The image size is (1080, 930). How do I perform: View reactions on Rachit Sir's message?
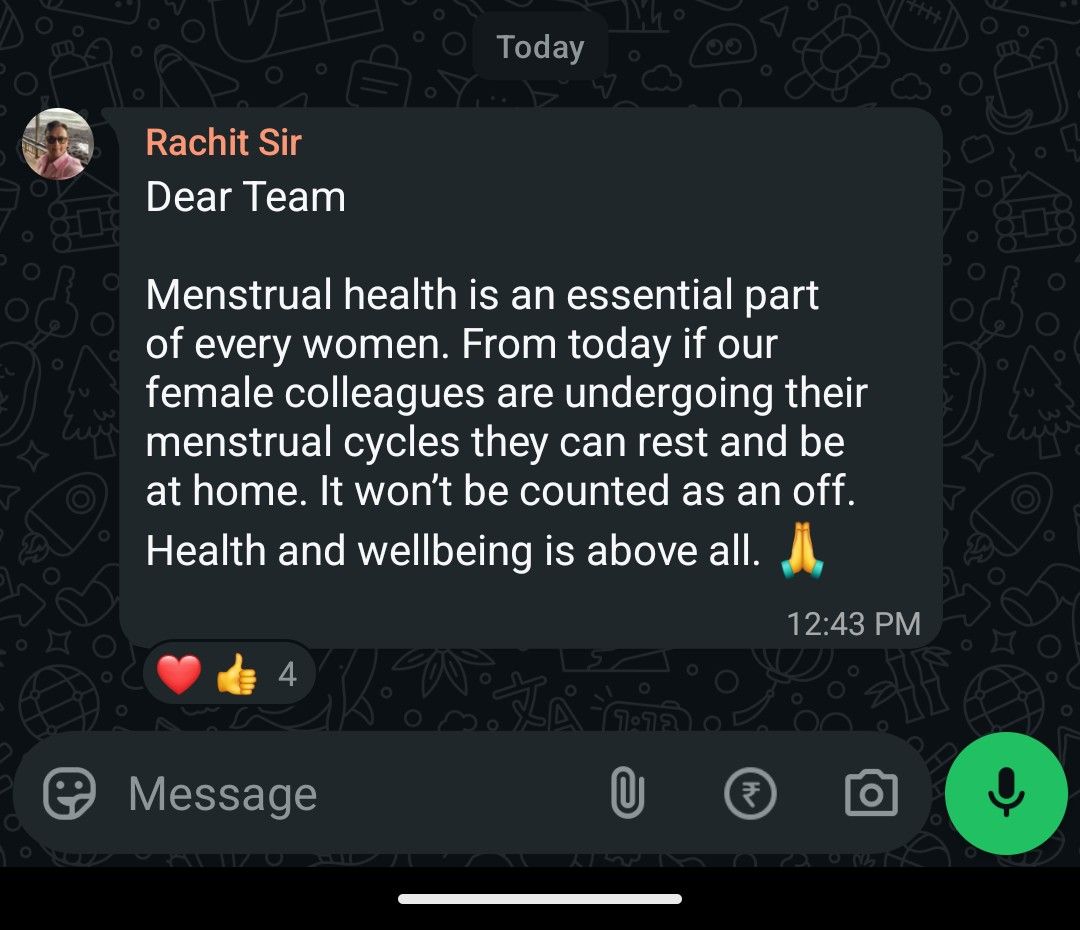click(229, 676)
